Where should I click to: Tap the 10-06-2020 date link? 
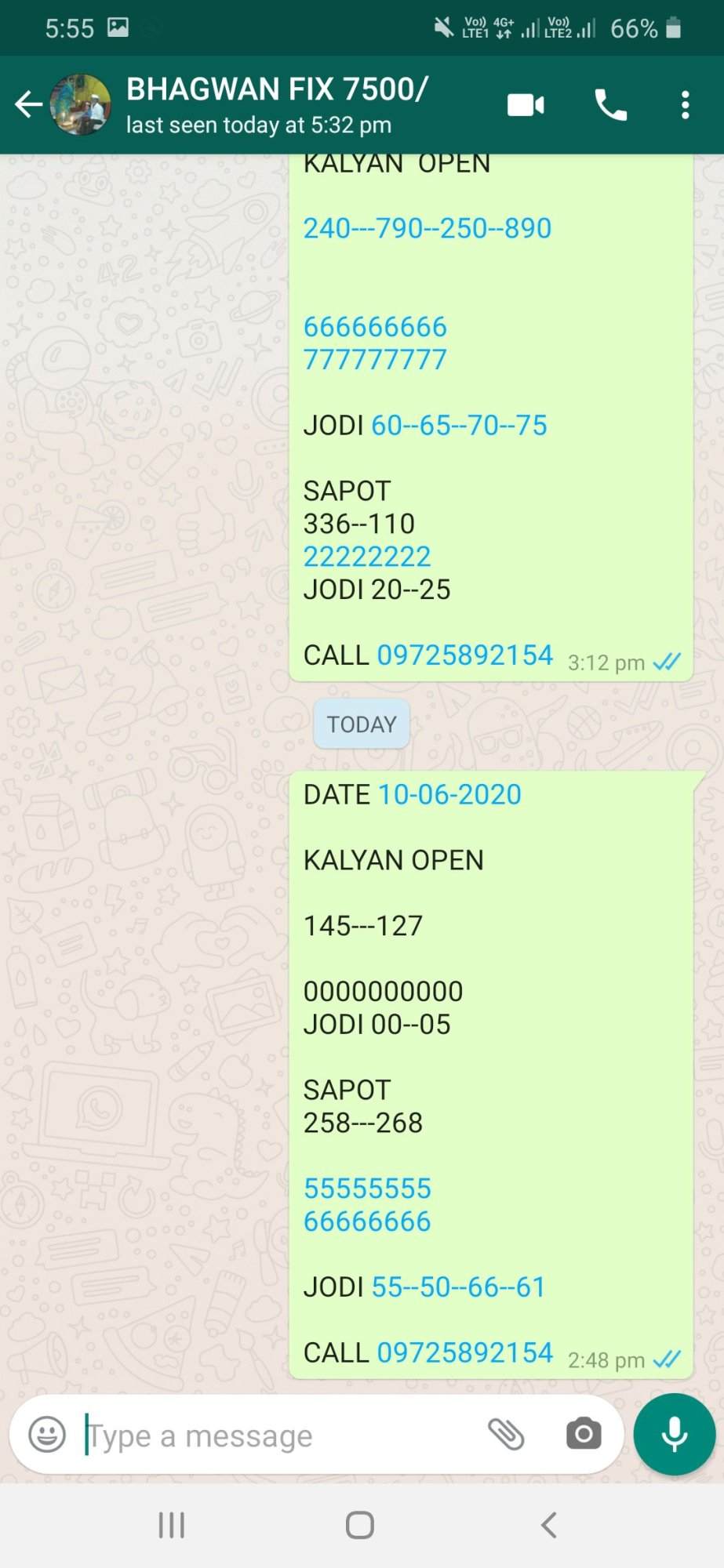click(x=449, y=795)
